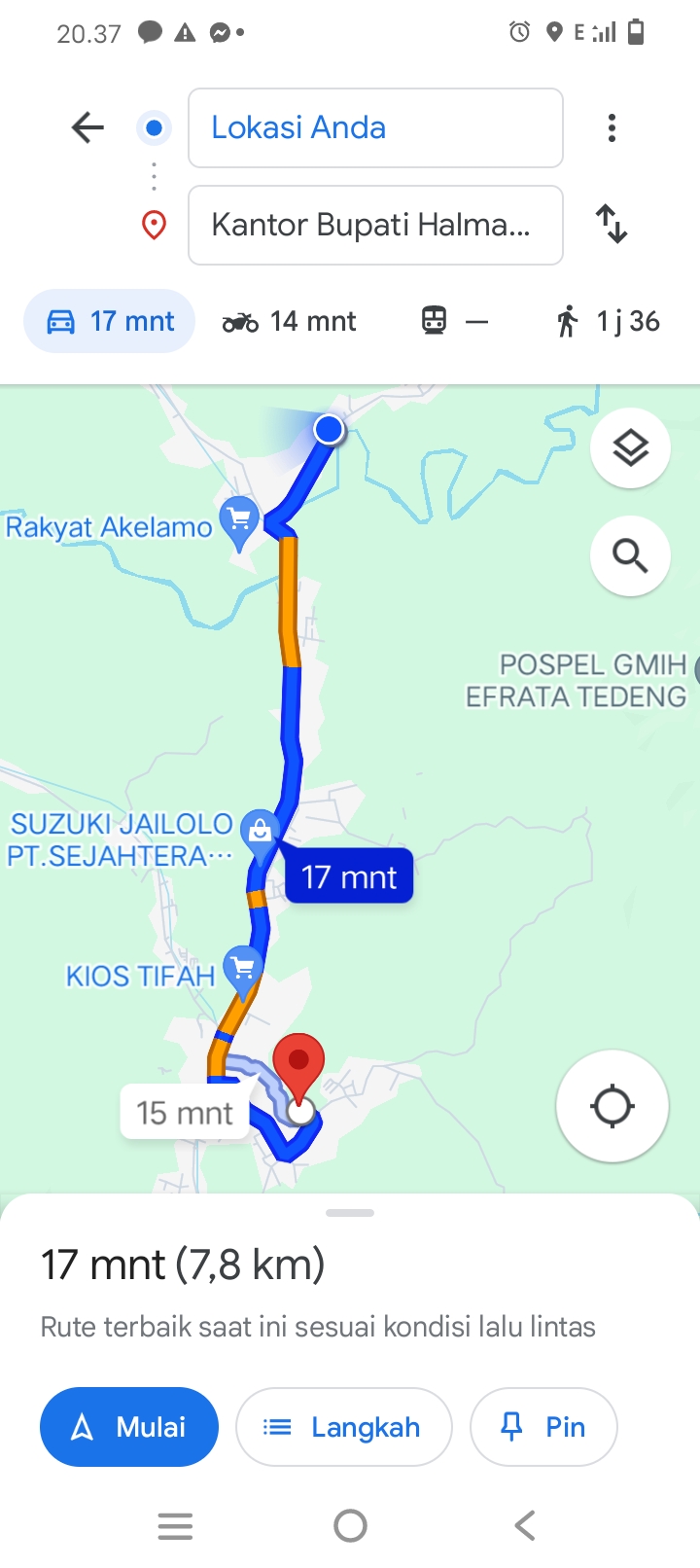Go back using the top-left arrow
The image size is (700, 1568).
click(x=87, y=127)
